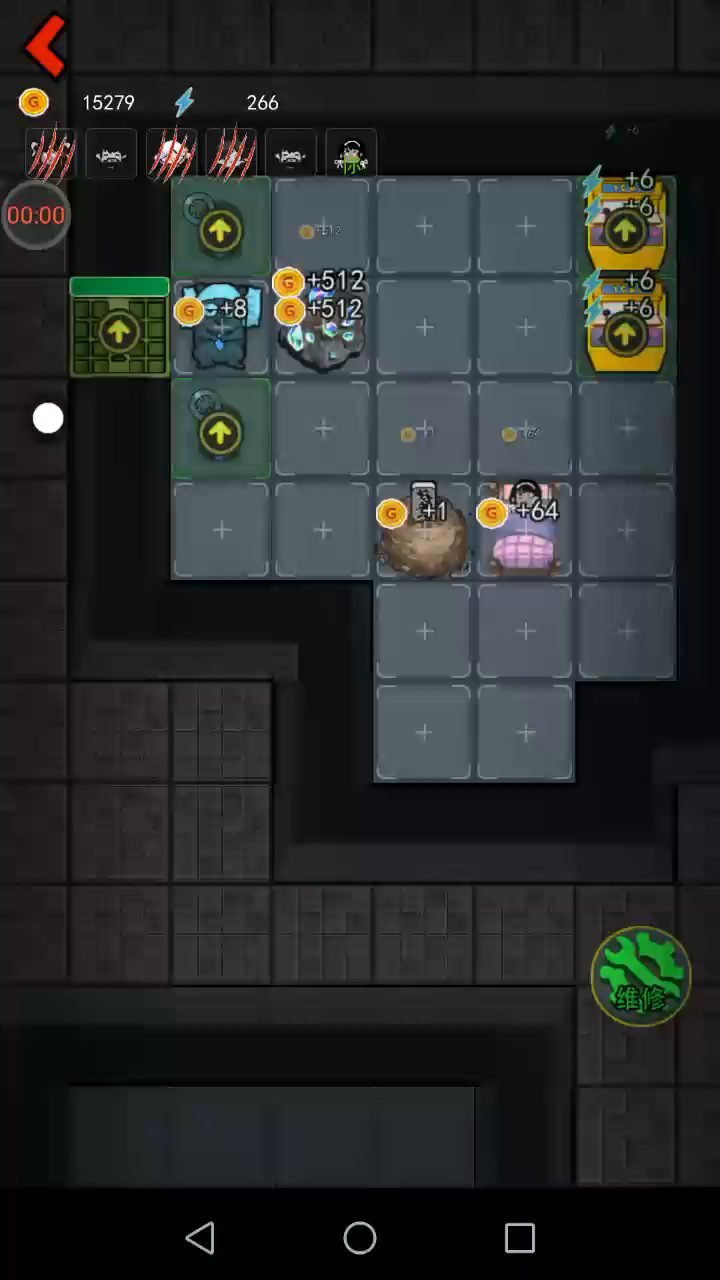The image size is (720, 1280).
Task: Open recent apps from navigation bar
Action: click(x=520, y=1238)
